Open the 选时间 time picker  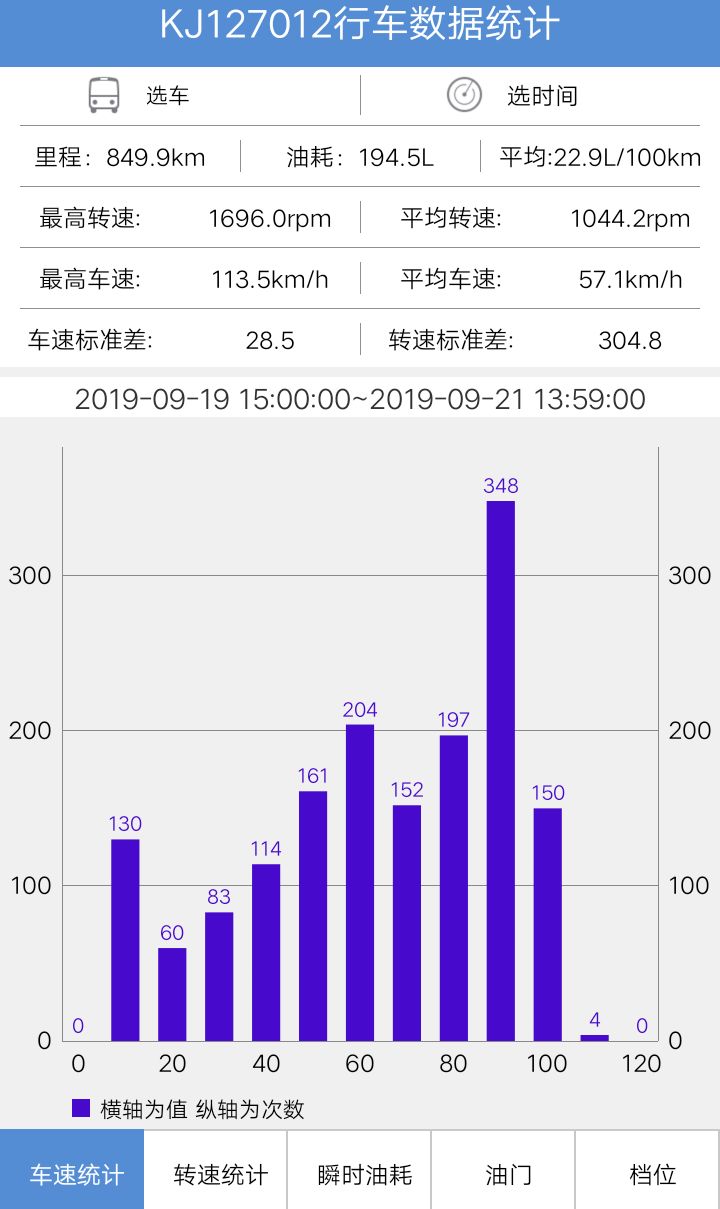point(512,96)
